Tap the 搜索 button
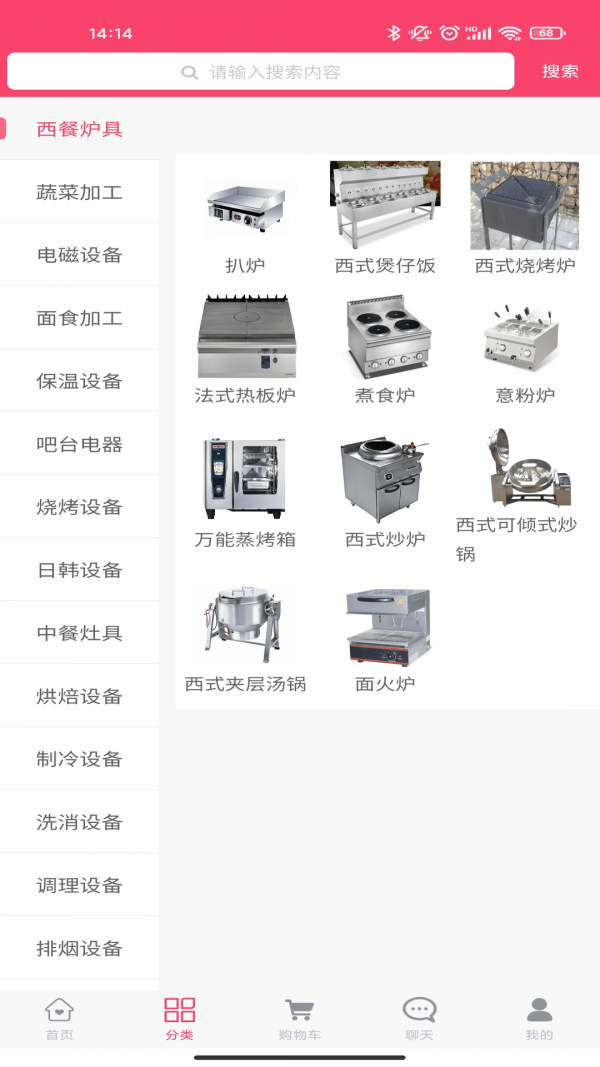The image size is (600, 1067). [560, 72]
